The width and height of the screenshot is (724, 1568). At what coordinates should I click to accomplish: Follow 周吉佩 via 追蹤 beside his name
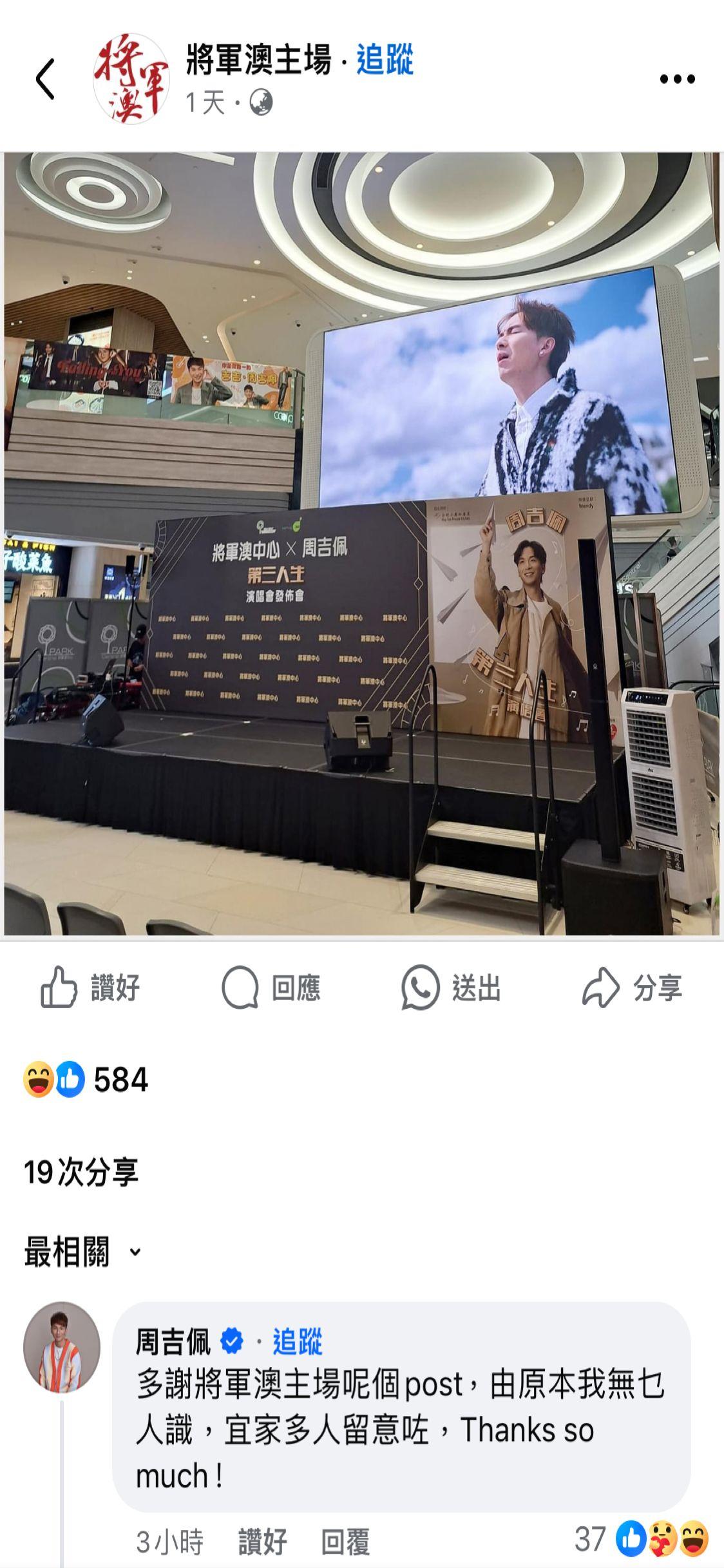pos(297,1342)
